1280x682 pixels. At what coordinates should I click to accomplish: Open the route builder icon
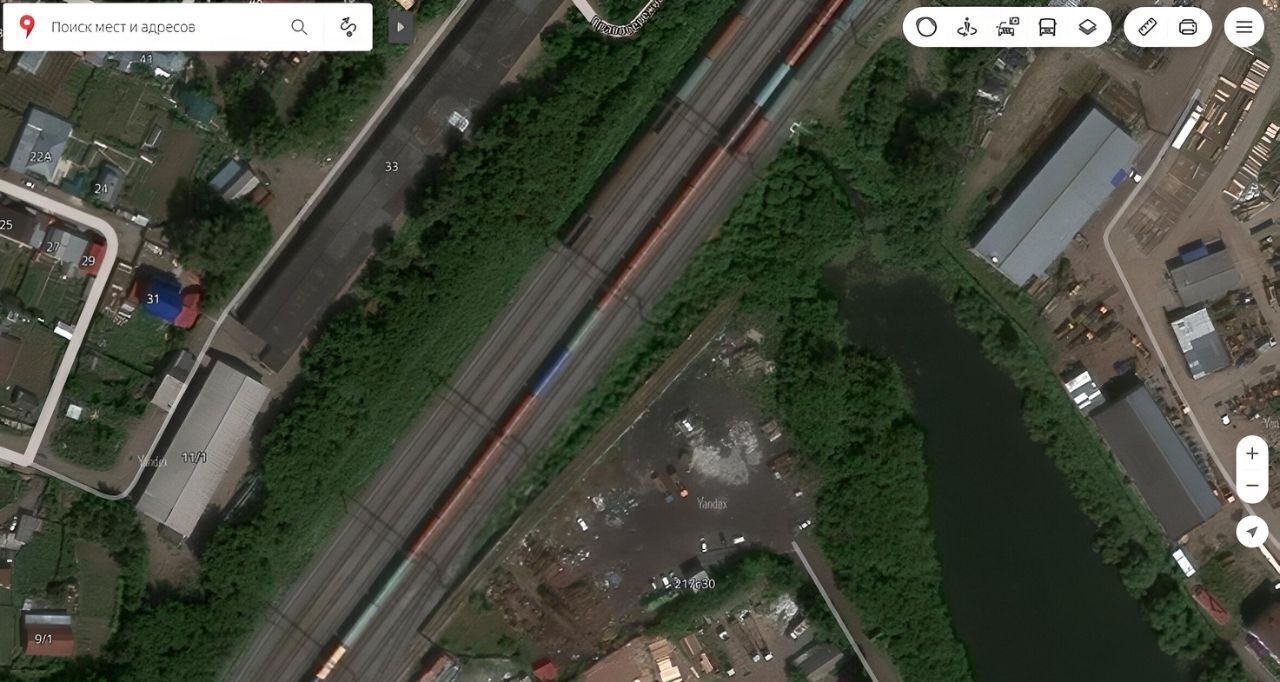click(x=348, y=27)
